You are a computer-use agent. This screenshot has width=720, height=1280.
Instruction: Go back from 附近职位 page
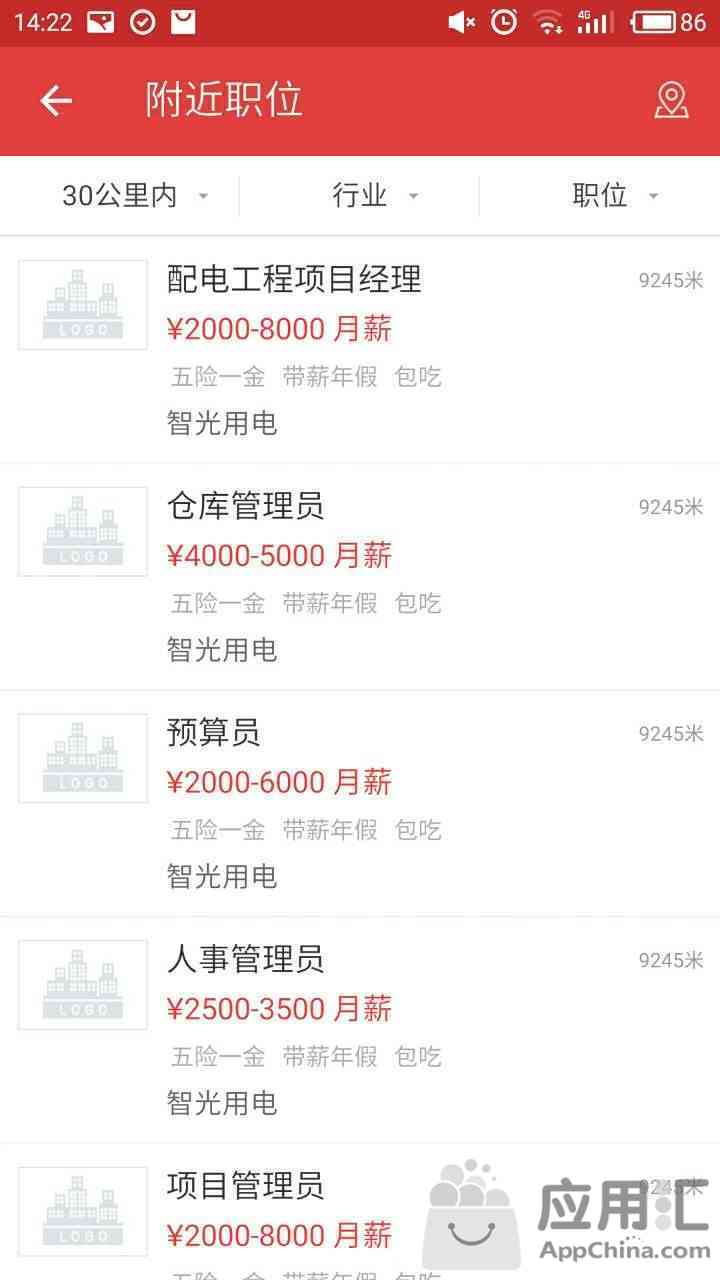(x=56, y=100)
